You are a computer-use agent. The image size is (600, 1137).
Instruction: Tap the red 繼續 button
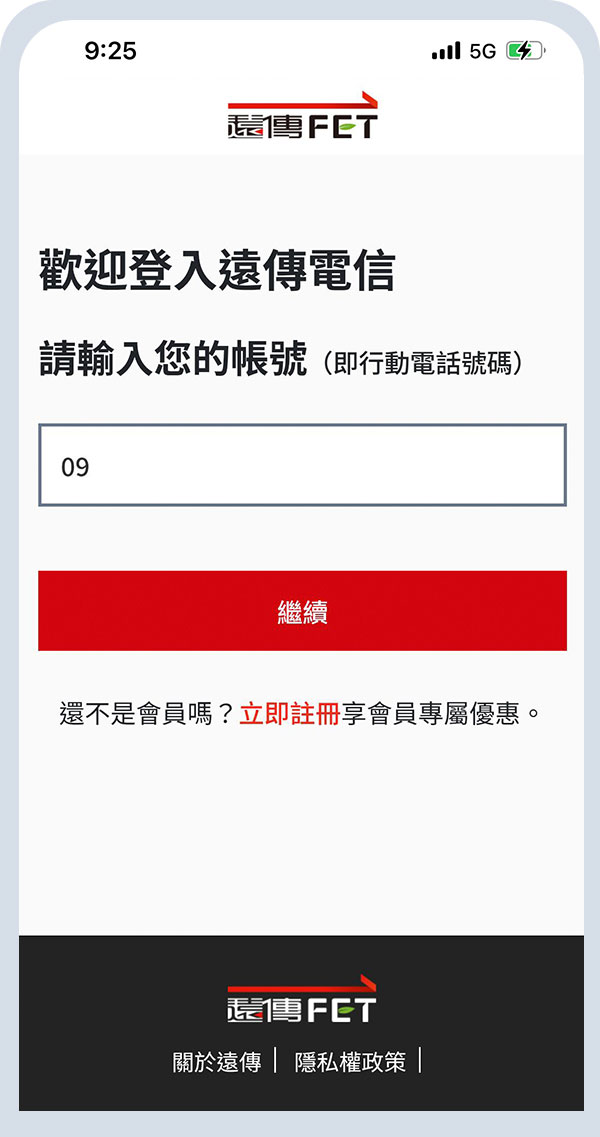point(302,611)
